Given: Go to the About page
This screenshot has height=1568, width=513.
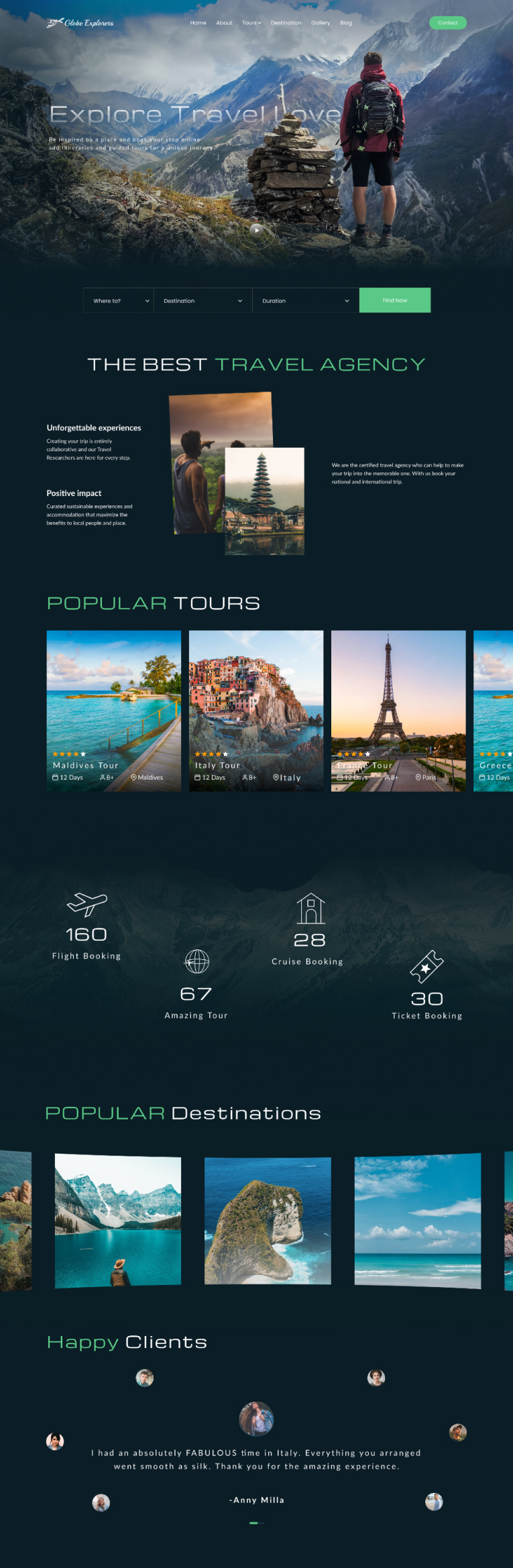Looking at the screenshot, I should point(224,23).
